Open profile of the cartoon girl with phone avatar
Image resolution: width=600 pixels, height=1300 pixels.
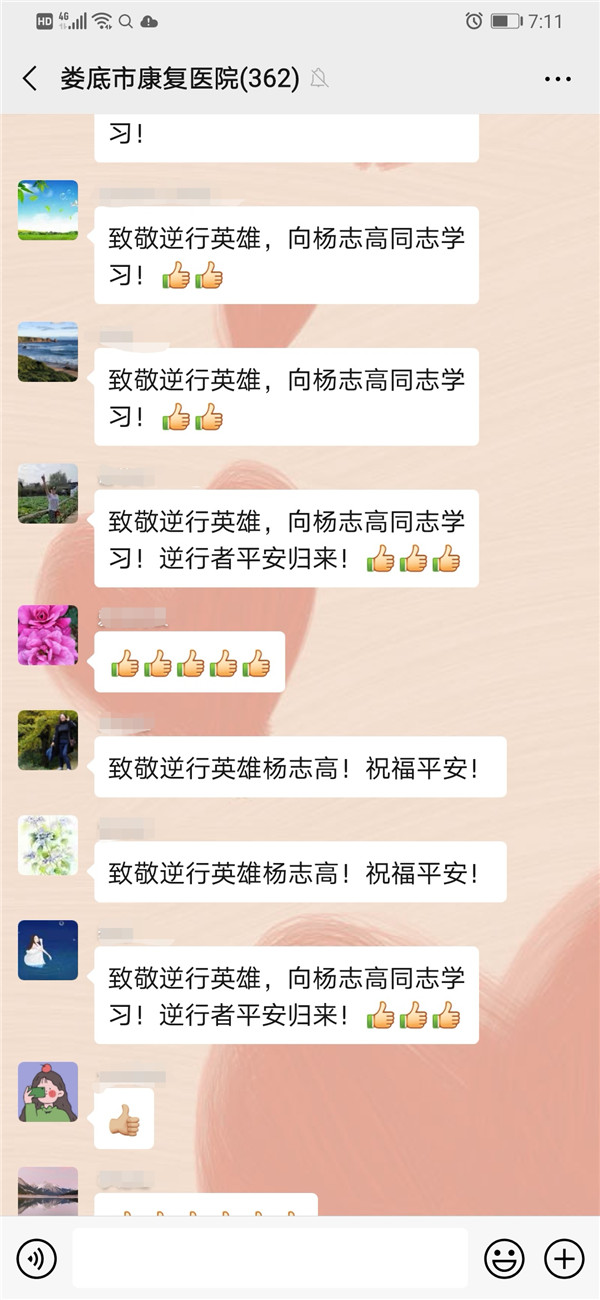48,1092
